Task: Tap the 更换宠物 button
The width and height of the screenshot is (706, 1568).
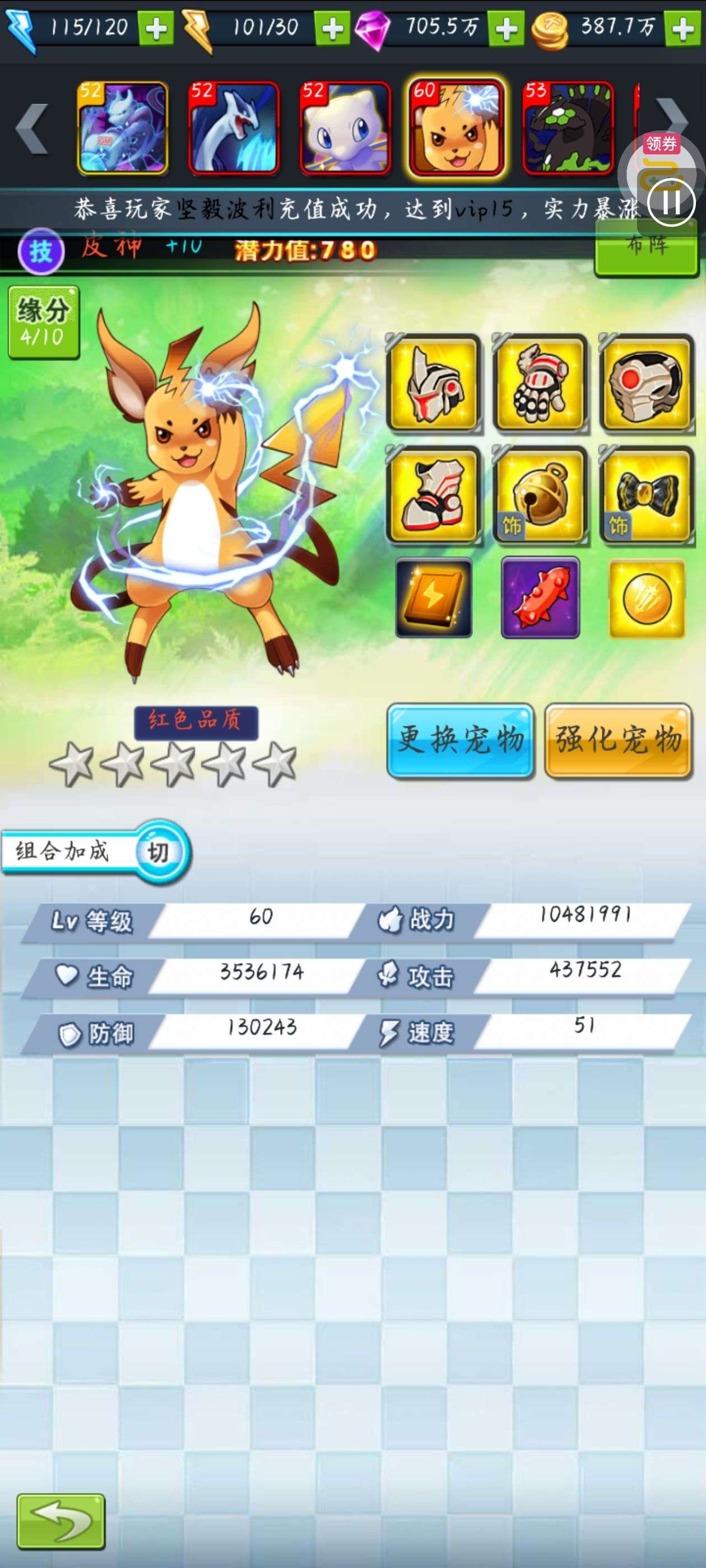Action: [460, 741]
